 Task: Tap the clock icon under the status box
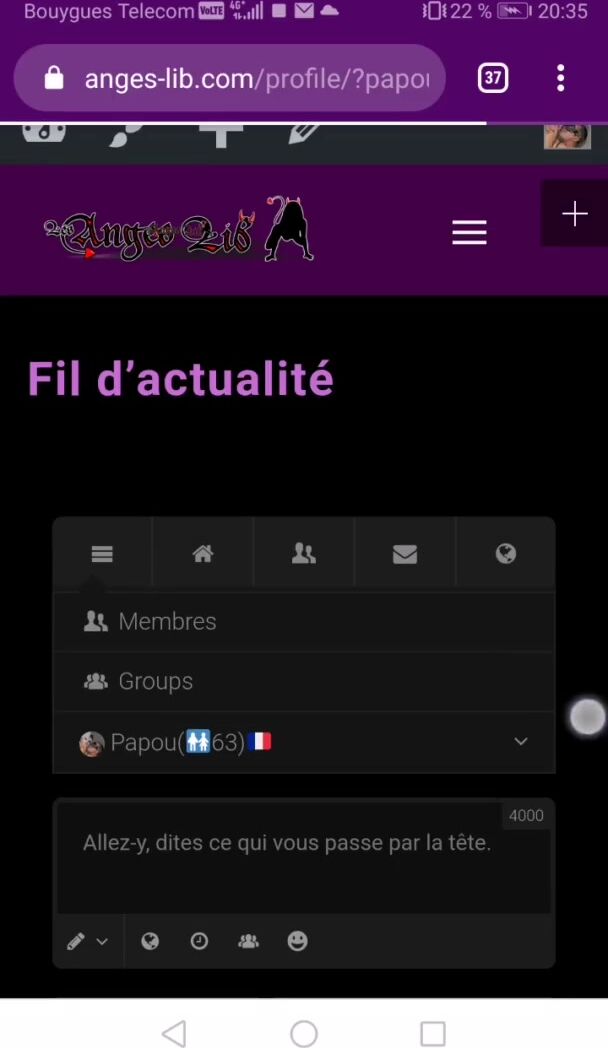click(199, 941)
